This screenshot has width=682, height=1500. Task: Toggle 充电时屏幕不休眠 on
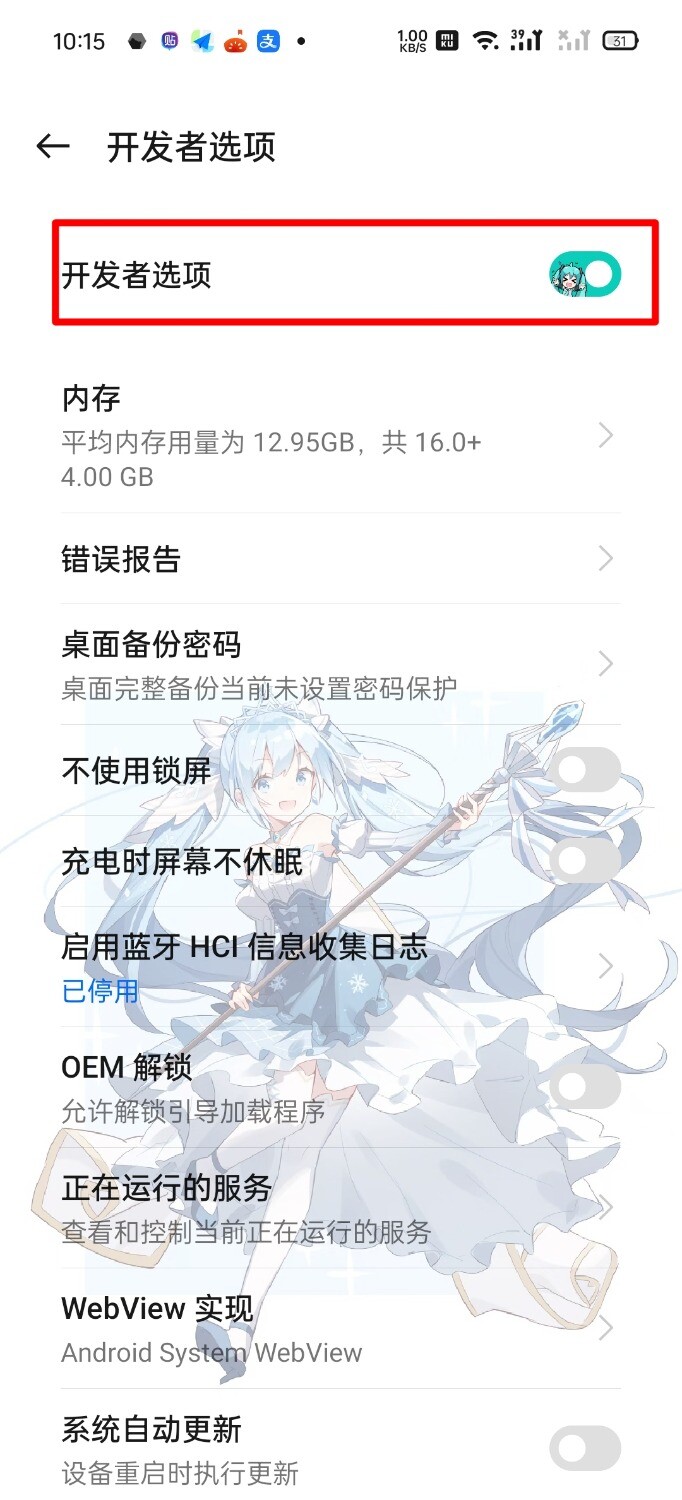585,861
